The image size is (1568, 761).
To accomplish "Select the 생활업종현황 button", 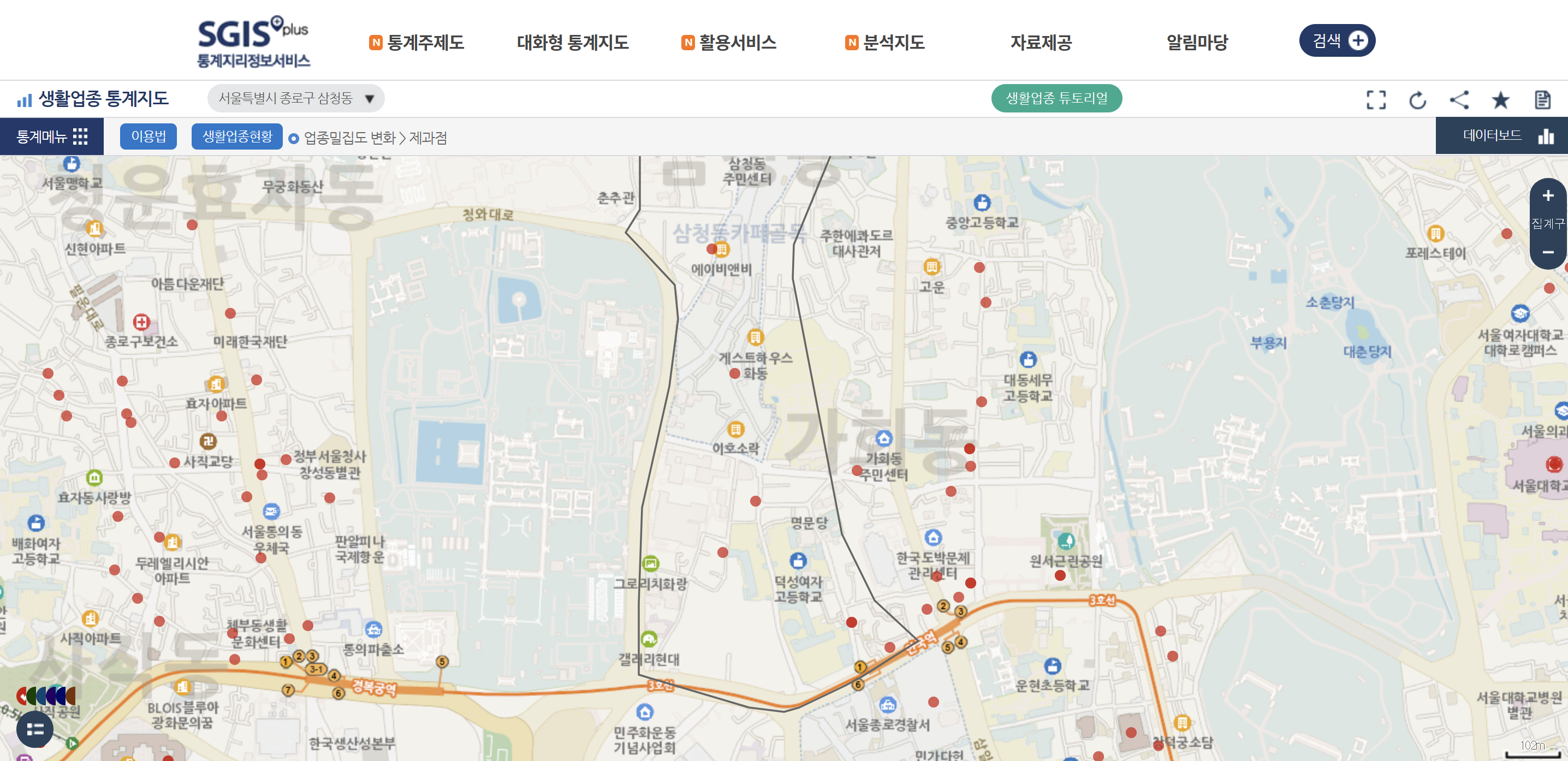I will [x=237, y=136].
